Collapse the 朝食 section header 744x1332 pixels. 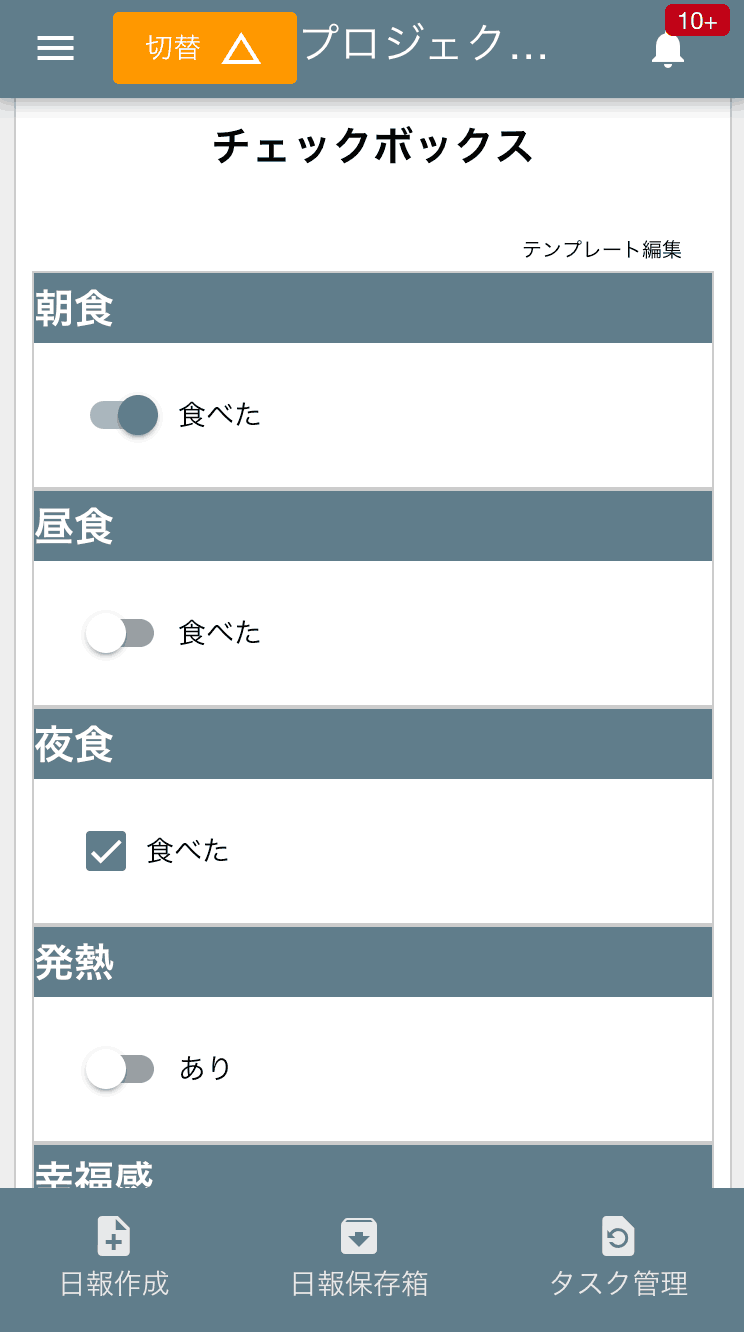372,307
